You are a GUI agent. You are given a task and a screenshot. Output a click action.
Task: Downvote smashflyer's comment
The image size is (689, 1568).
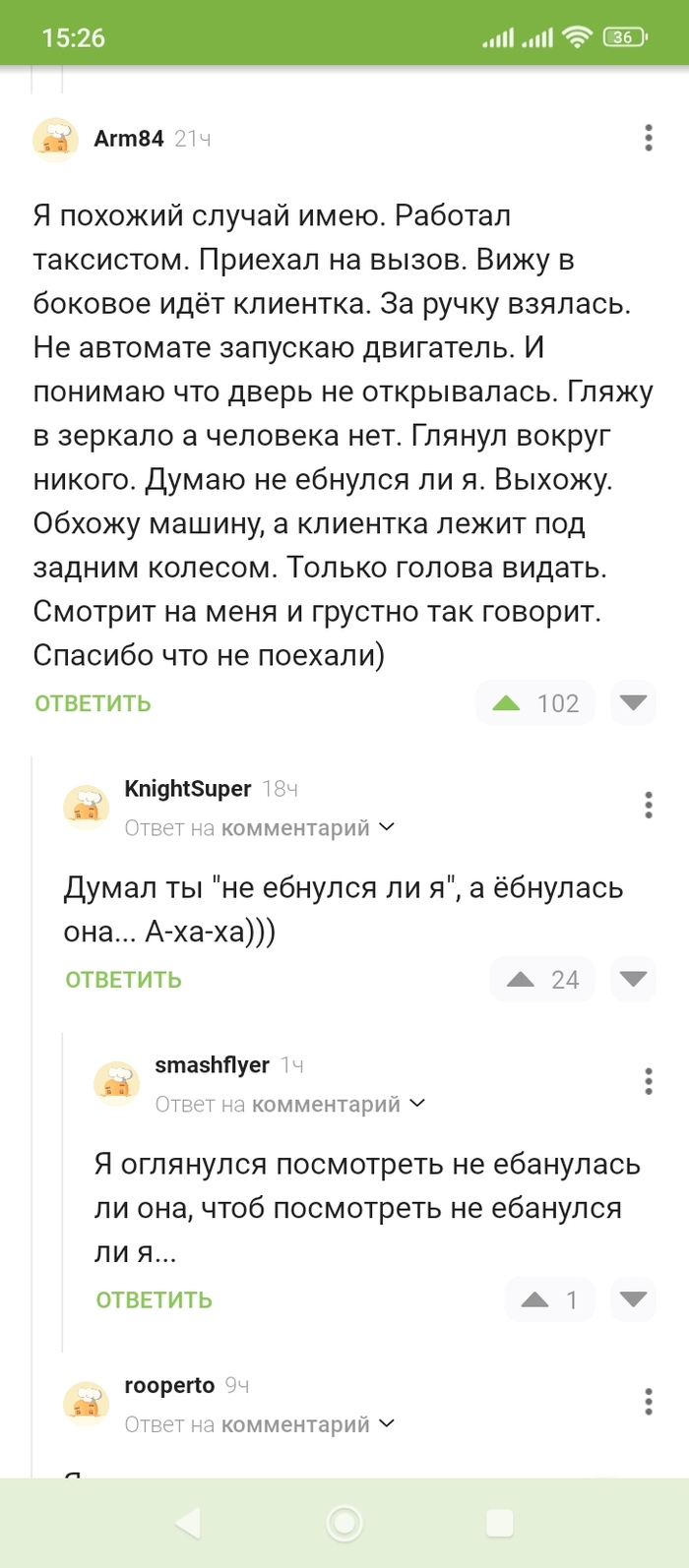coord(633,1300)
